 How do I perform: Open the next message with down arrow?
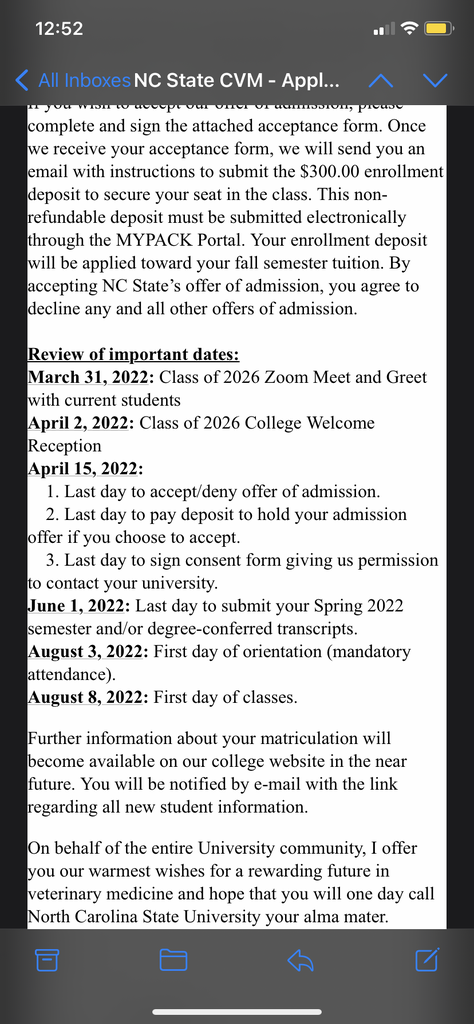(435, 81)
